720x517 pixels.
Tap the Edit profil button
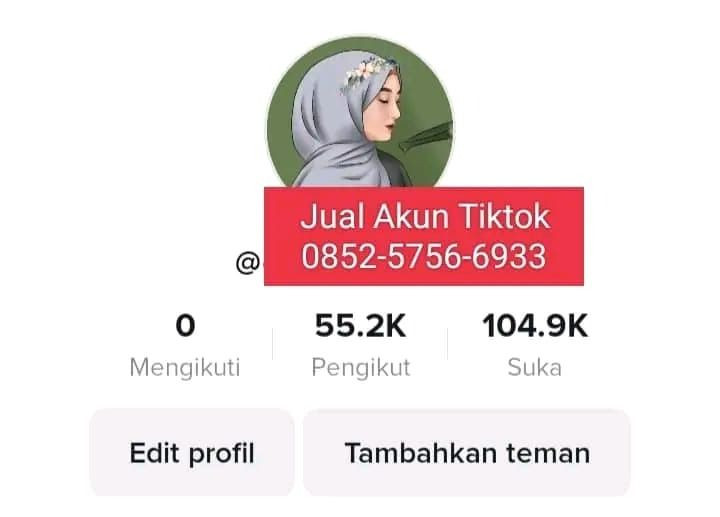[192, 453]
